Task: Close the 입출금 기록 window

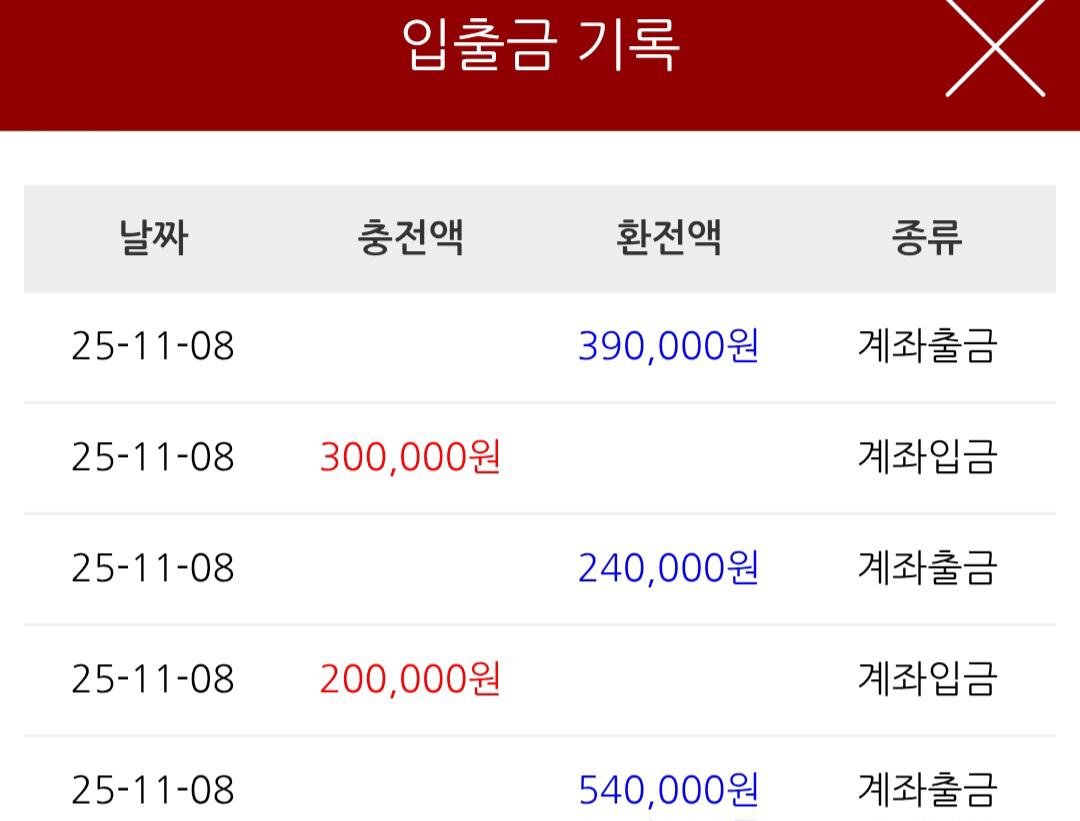Action: tap(994, 46)
